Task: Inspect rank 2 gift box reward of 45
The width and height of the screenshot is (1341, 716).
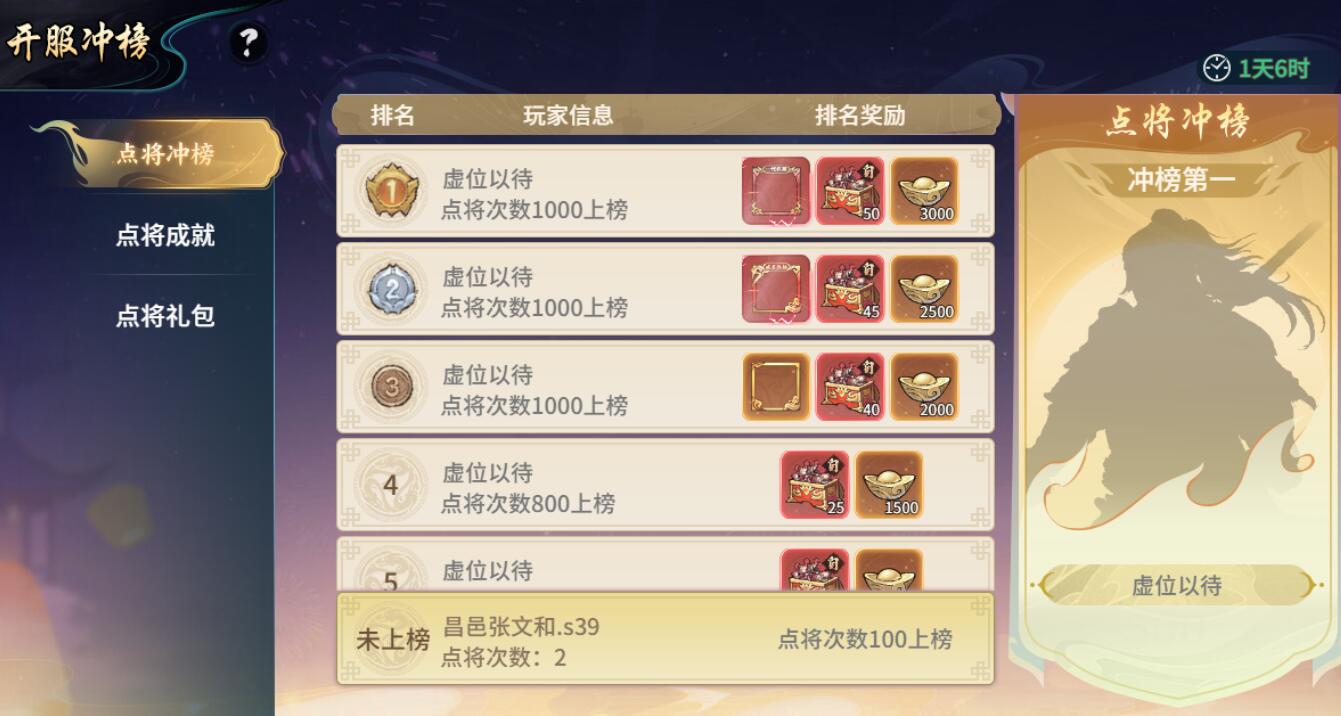Action: click(x=850, y=289)
